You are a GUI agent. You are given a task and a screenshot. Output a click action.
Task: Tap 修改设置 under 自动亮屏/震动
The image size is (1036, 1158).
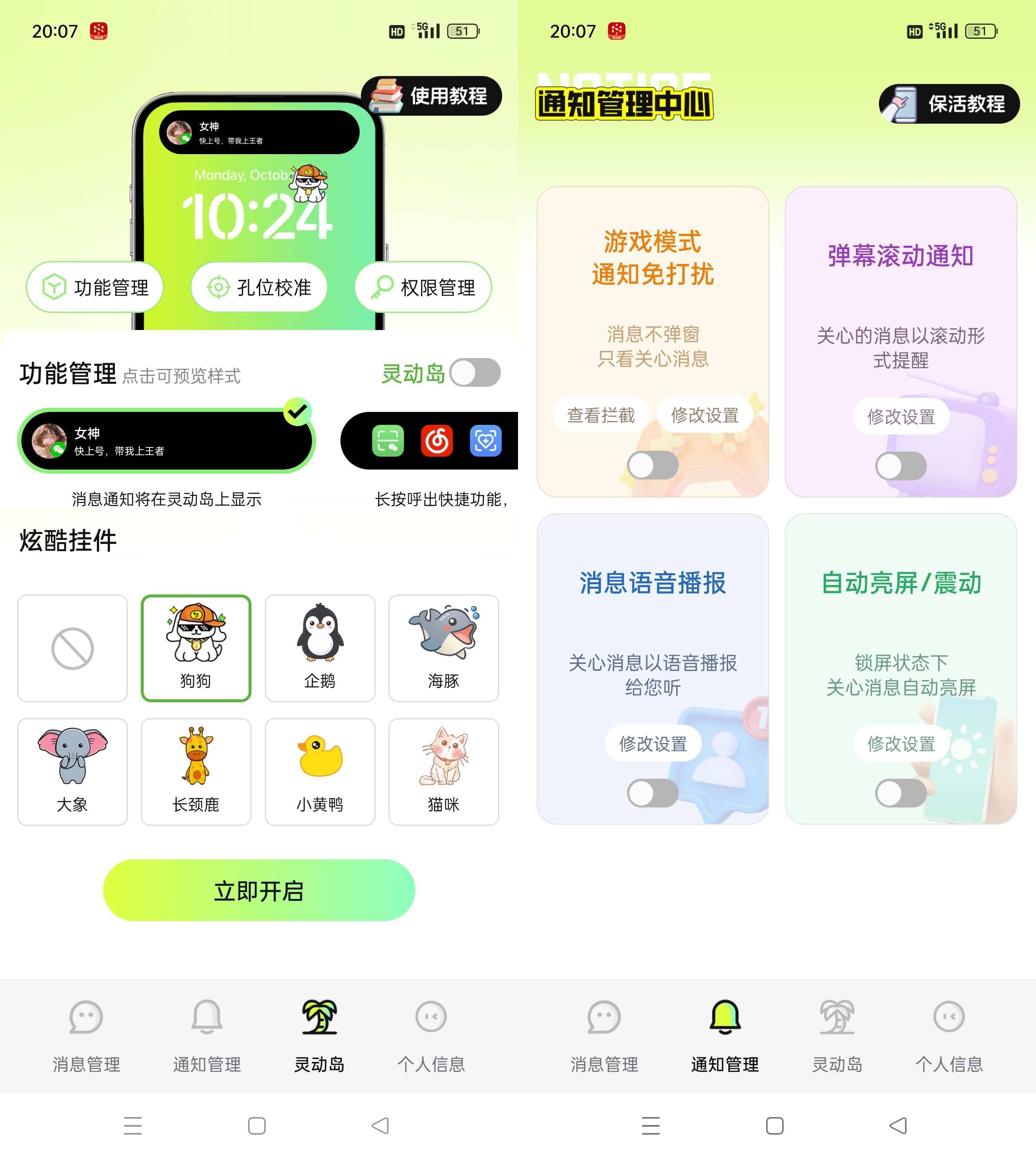[901, 744]
